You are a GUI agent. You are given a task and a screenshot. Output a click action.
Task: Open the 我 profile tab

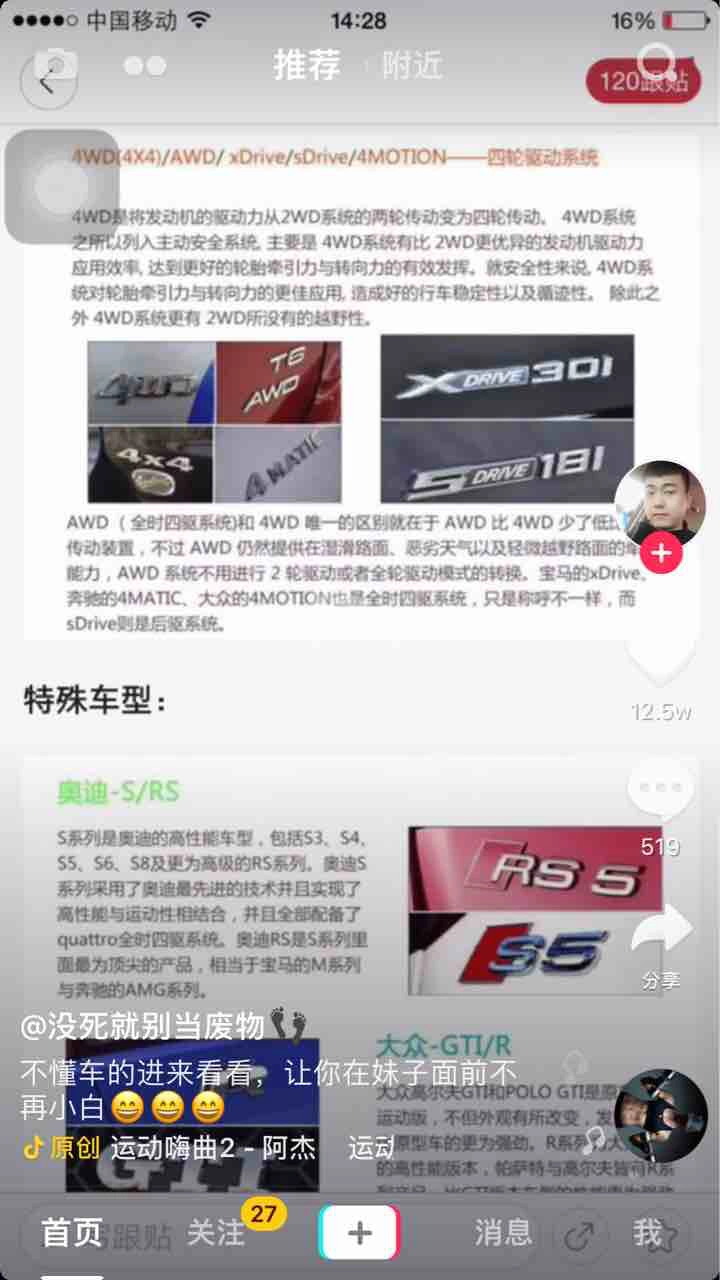coord(647,1233)
